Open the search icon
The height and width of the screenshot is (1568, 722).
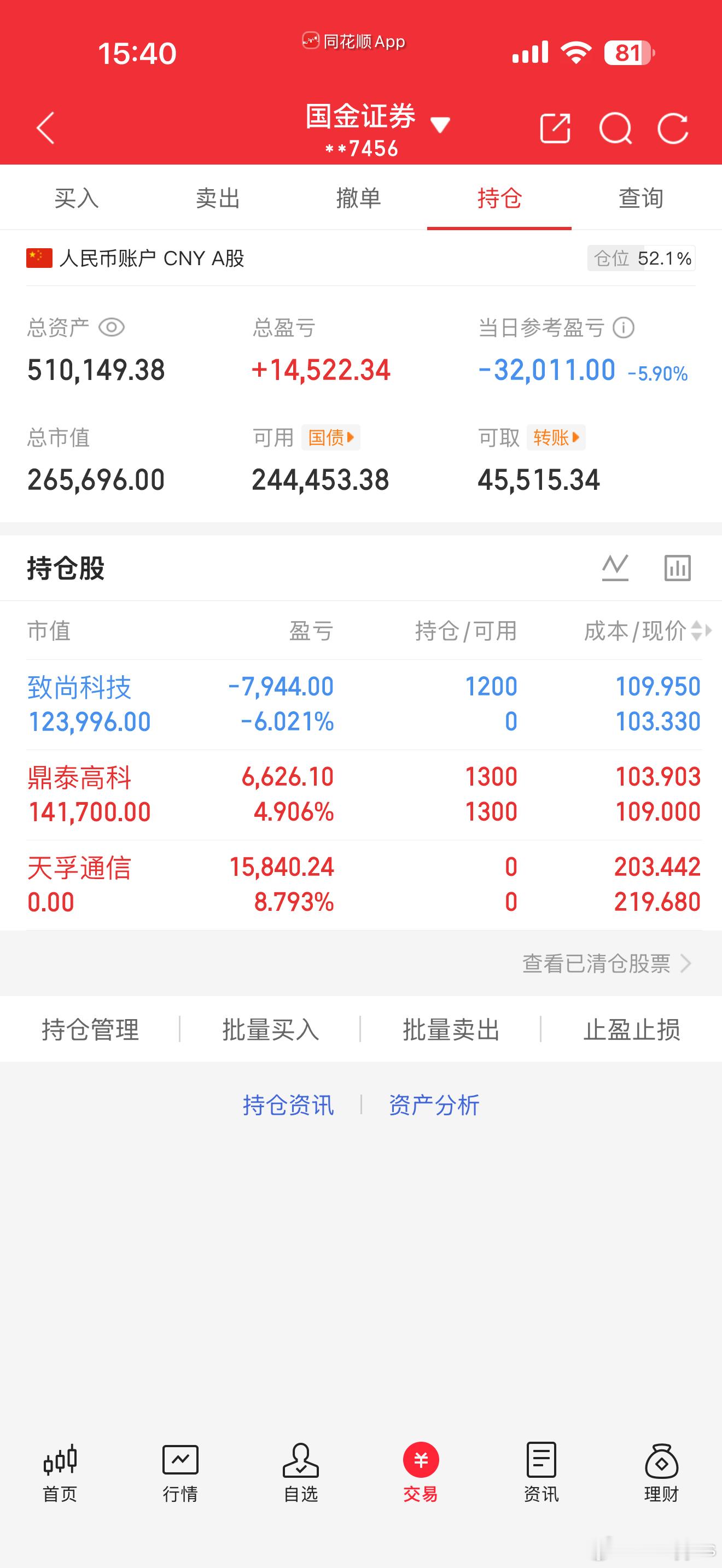(615, 128)
